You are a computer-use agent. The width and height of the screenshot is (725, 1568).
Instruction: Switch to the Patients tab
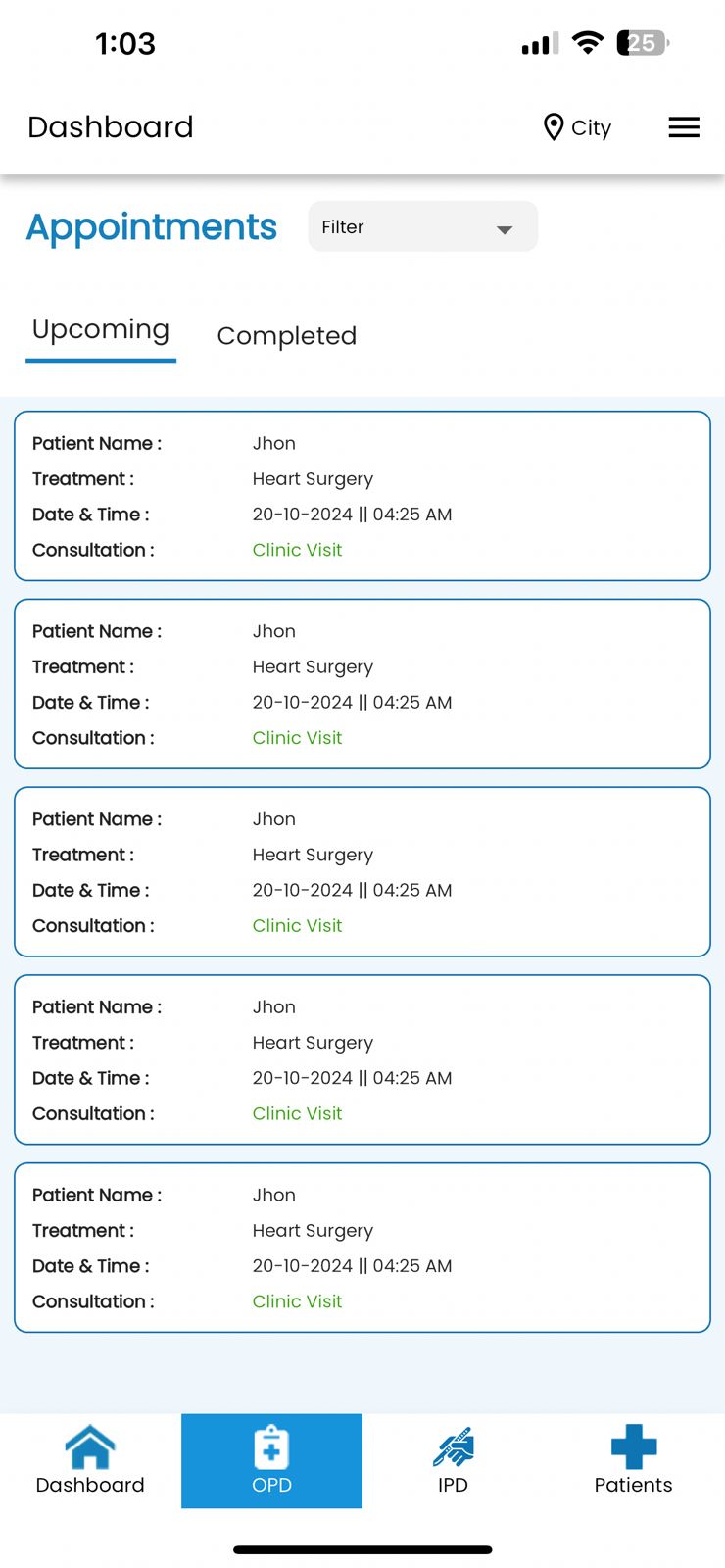tap(633, 1460)
